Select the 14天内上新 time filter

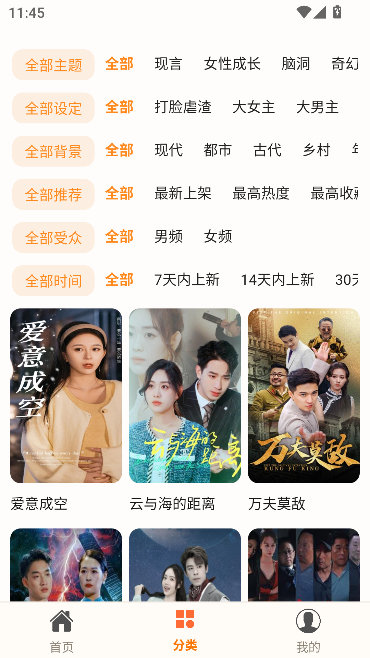[x=277, y=280]
